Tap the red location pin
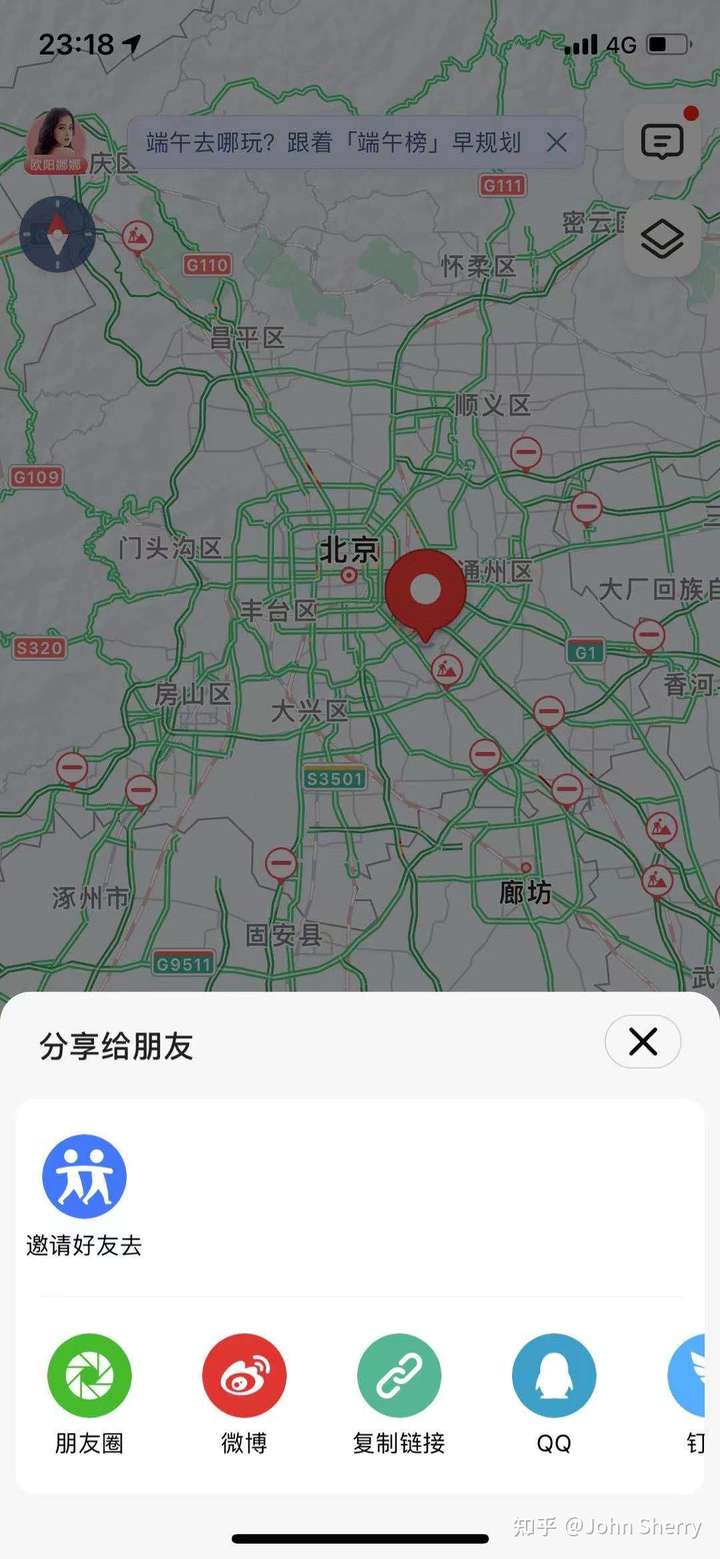The width and height of the screenshot is (720, 1559). coord(425,592)
